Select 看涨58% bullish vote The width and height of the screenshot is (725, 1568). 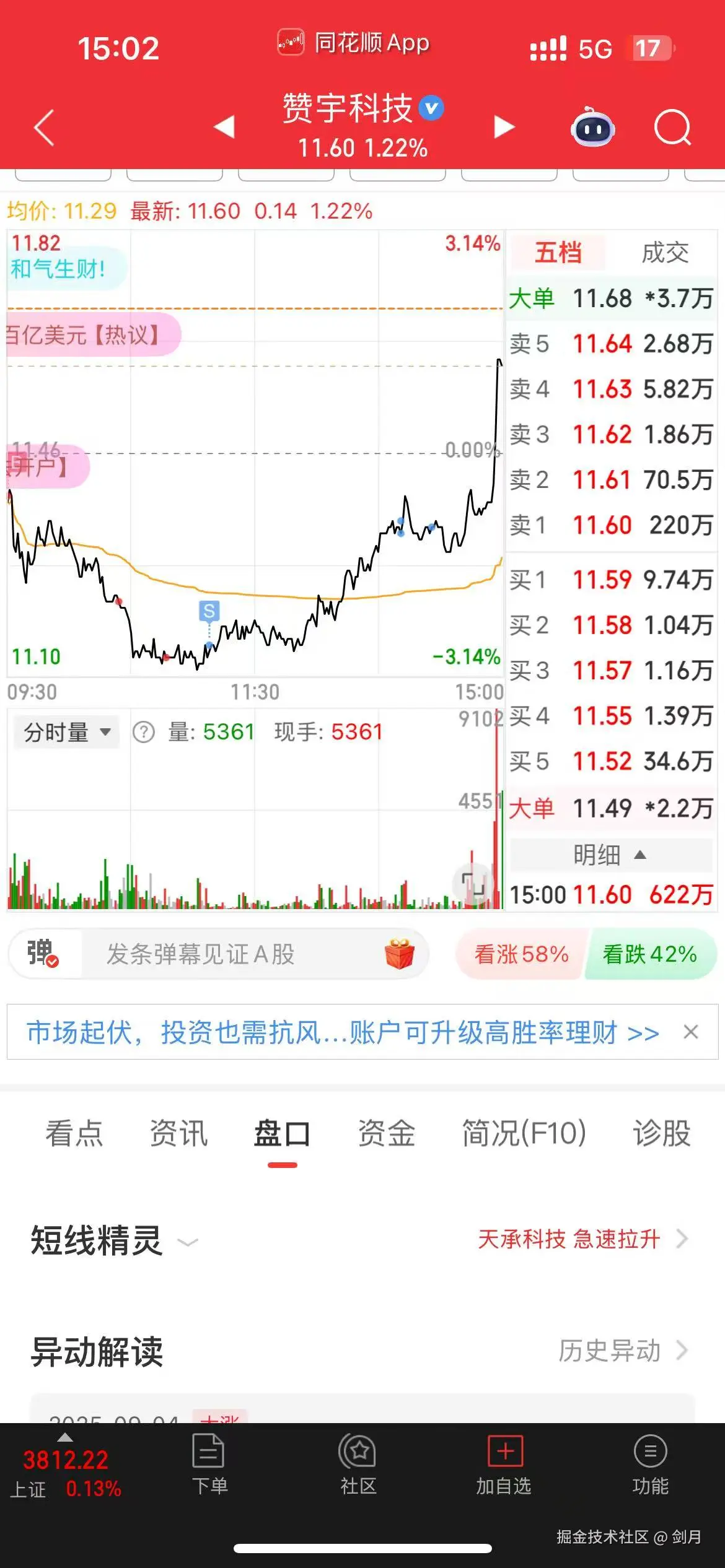(x=519, y=955)
